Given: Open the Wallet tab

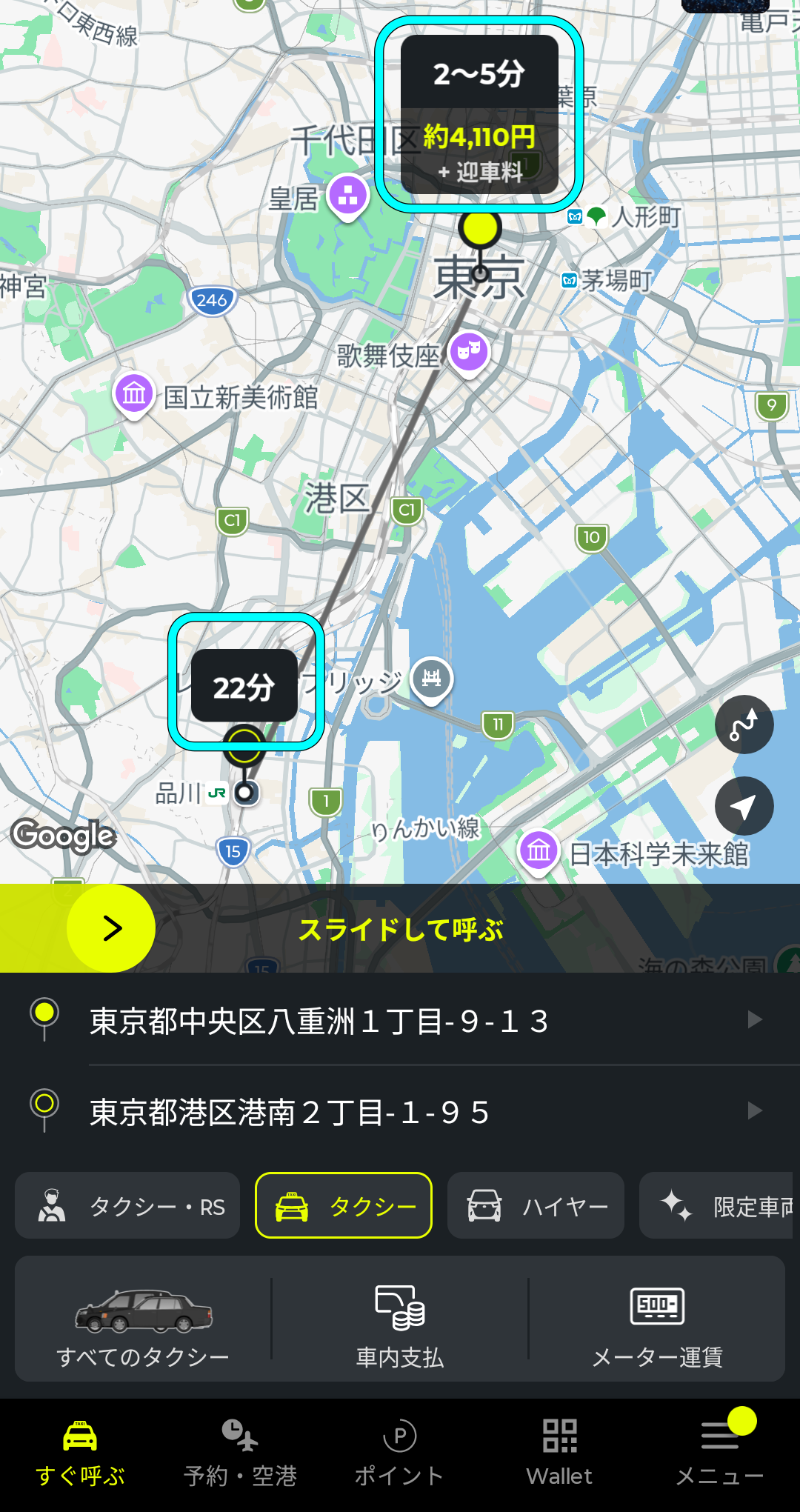Looking at the screenshot, I should click(560, 1453).
